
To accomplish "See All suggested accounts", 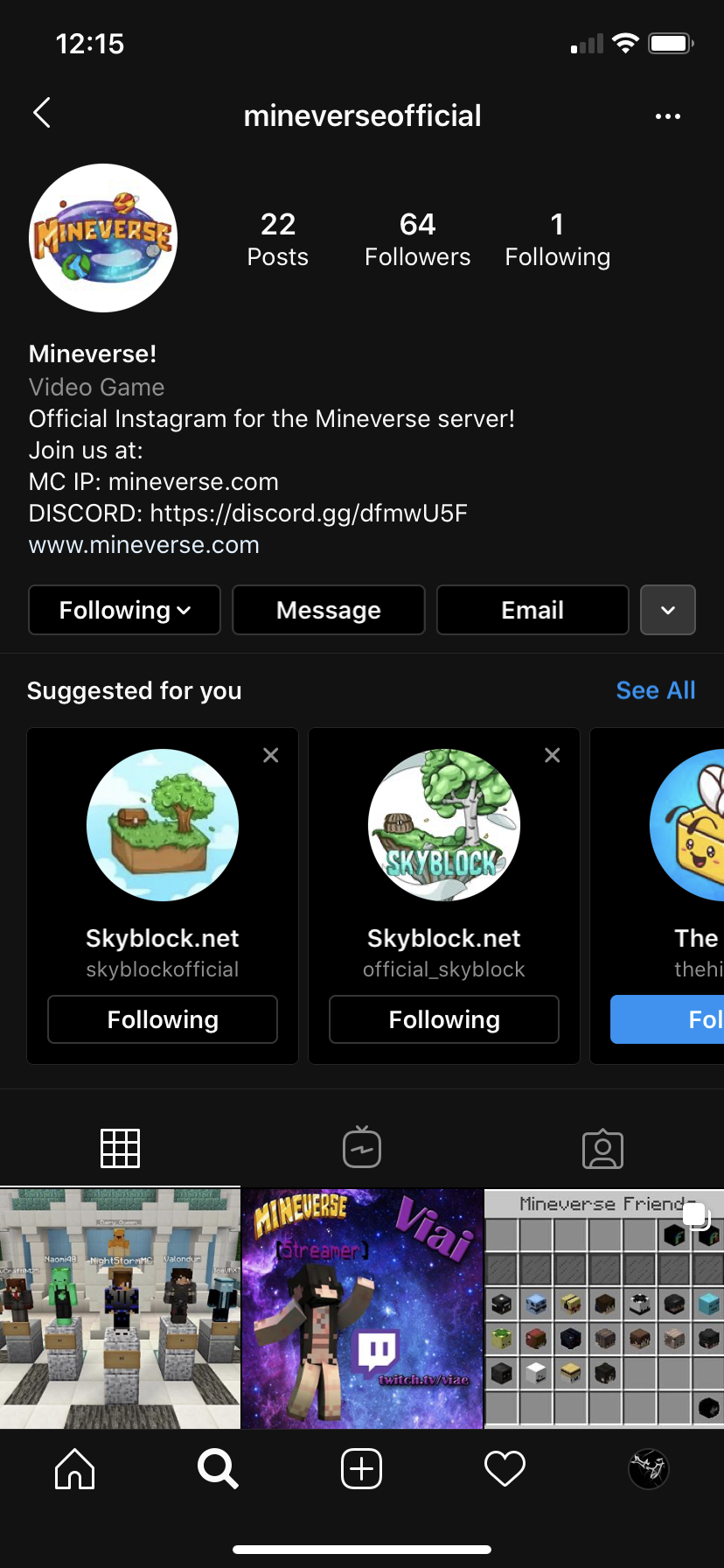I will click(656, 690).
